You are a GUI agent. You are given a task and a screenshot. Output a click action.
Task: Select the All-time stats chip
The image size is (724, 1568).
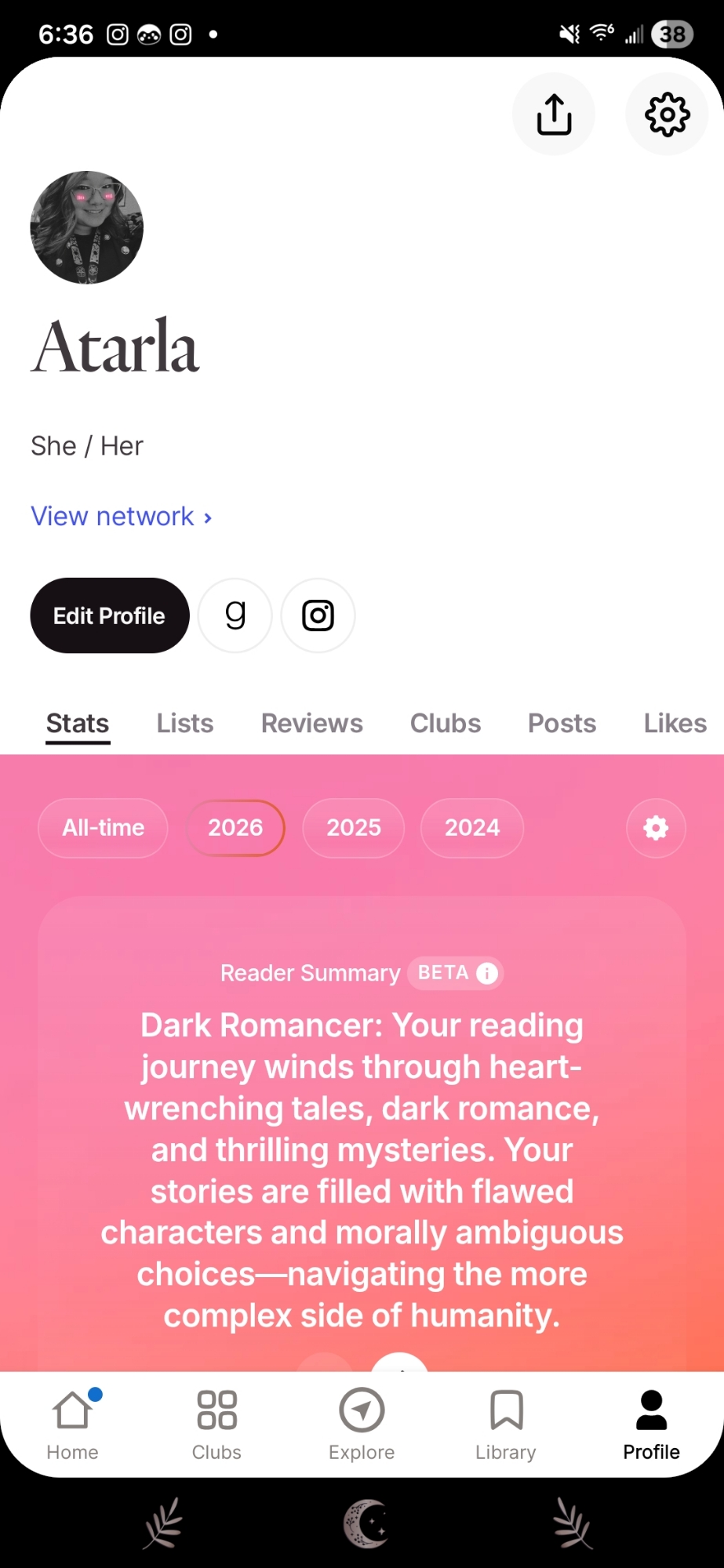click(103, 828)
